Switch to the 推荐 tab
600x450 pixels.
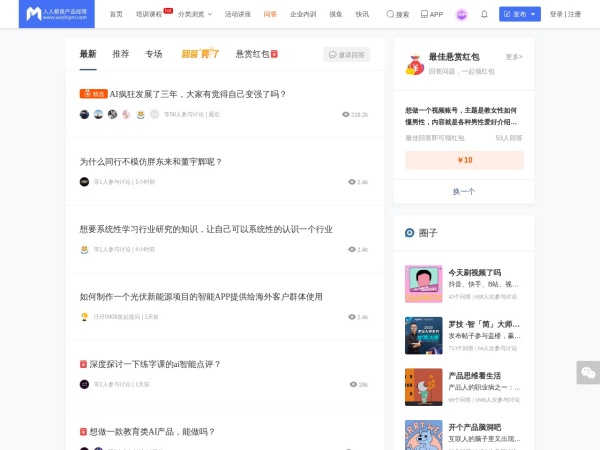pyautogui.click(x=120, y=54)
